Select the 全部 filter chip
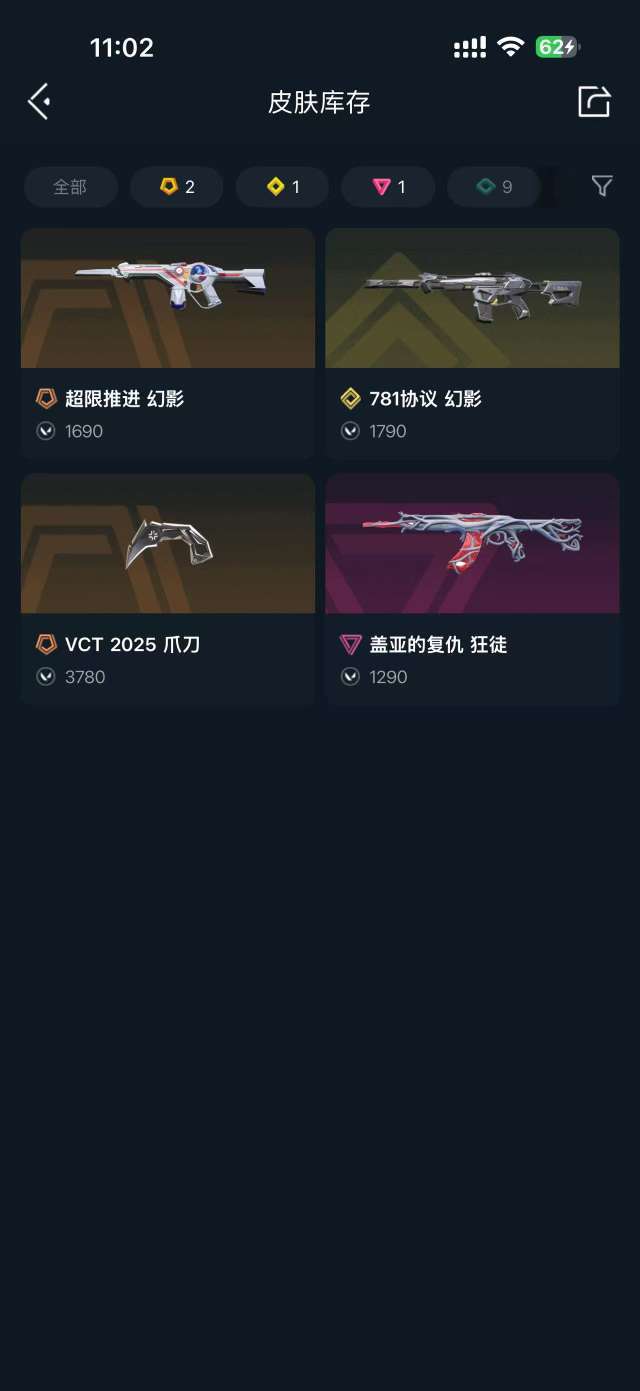 tap(70, 187)
